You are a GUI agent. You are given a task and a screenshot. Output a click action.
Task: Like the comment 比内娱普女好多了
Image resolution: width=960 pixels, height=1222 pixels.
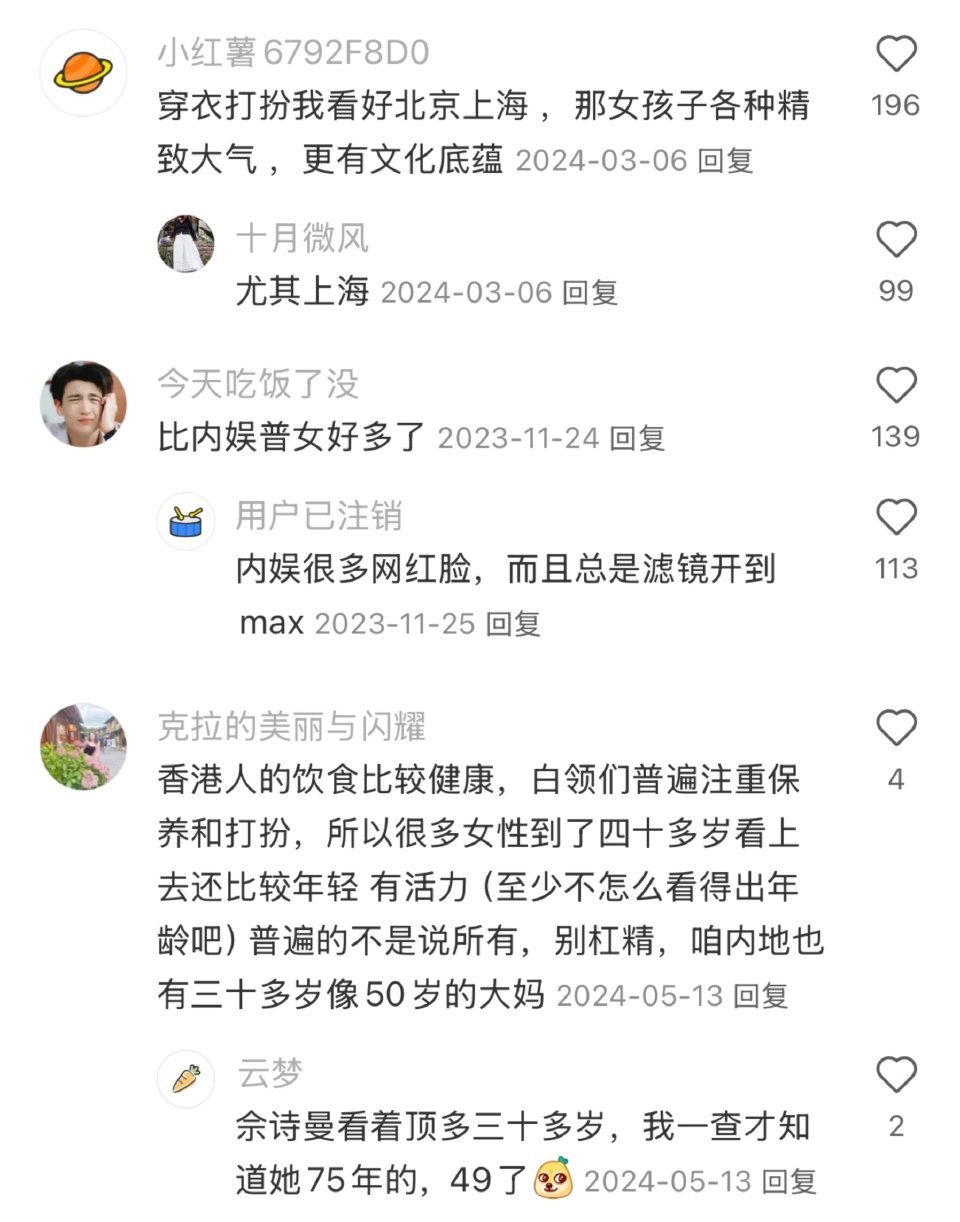(x=898, y=382)
